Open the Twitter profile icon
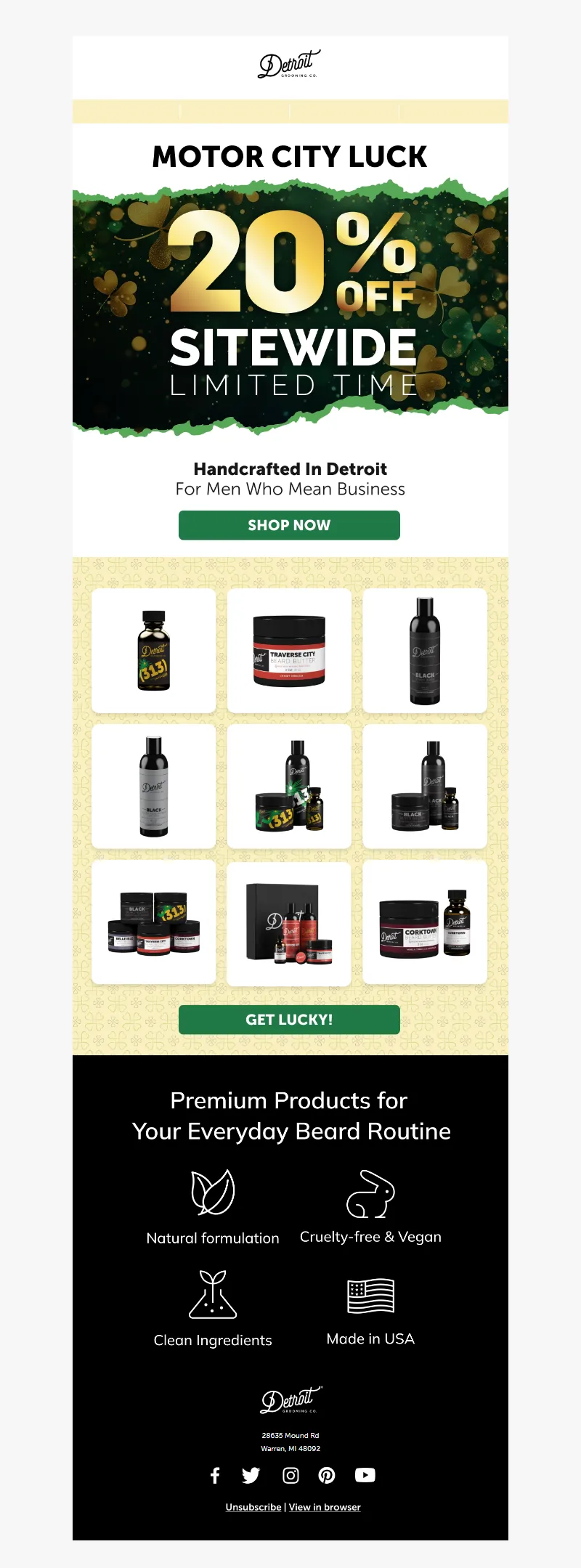581x1568 pixels. pos(251,1475)
